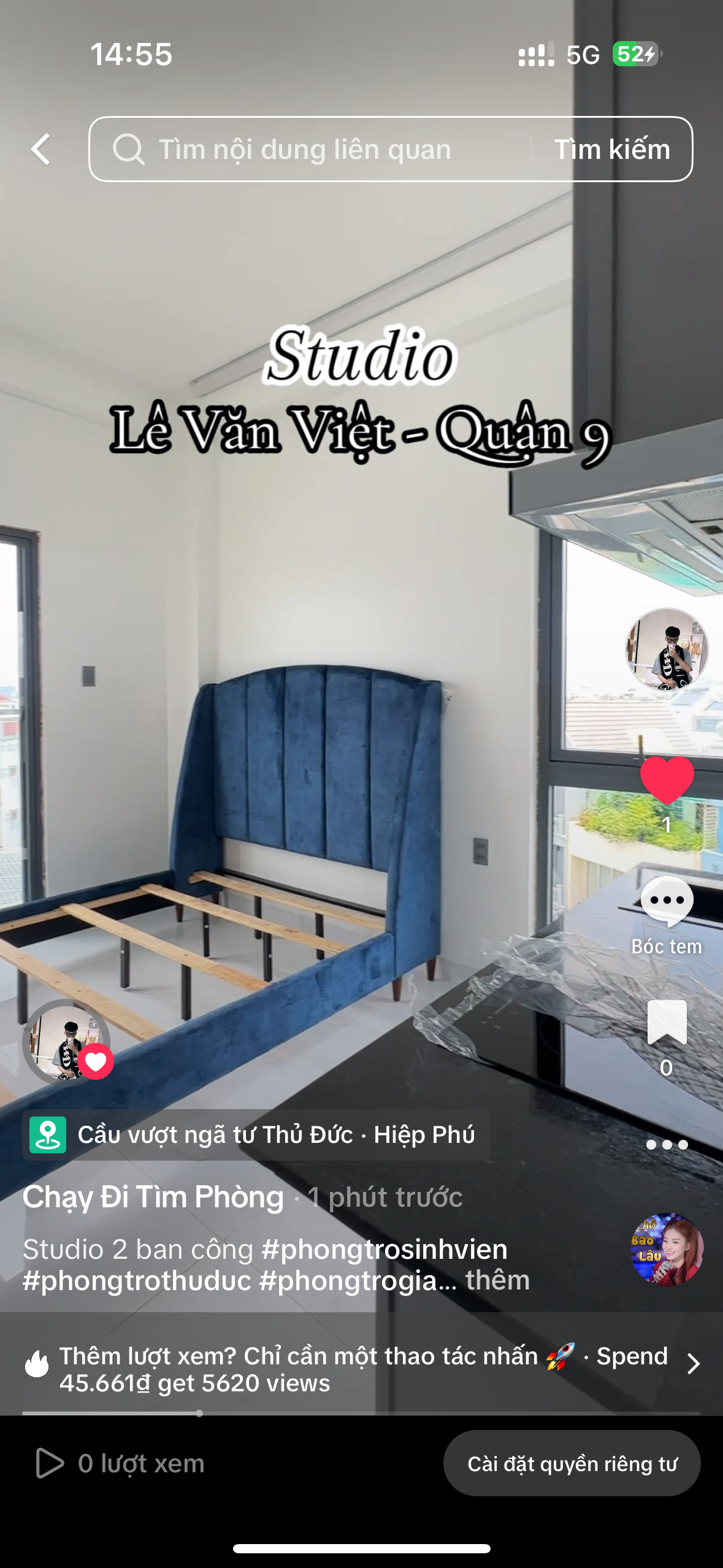Viewport: 723px width, 1568px height.
Task: Tap the avatar with heart badge above location
Action: pos(67,1042)
